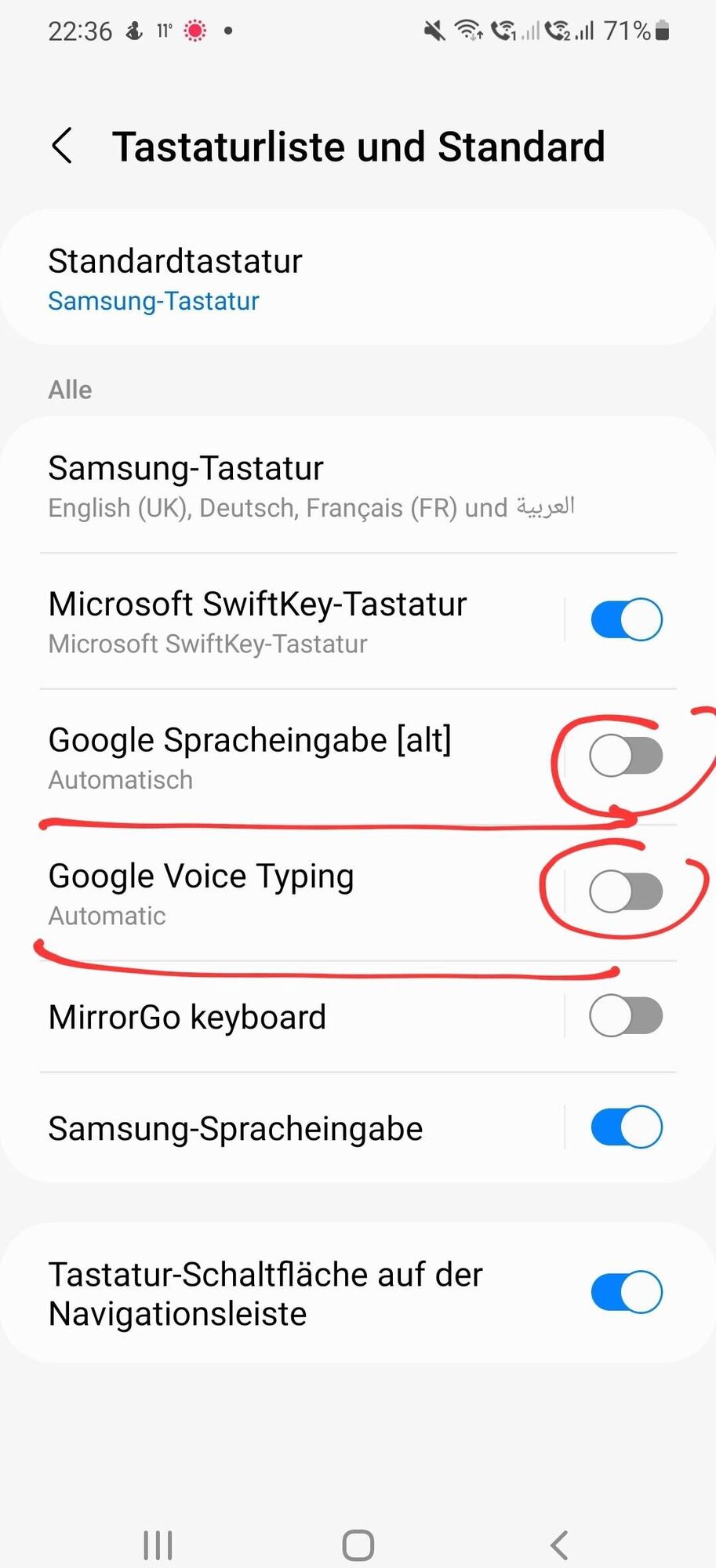Disable the Microsoft SwiftKey-Tastatur switch
The height and width of the screenshot is (1568, 716).
point(626,619)
